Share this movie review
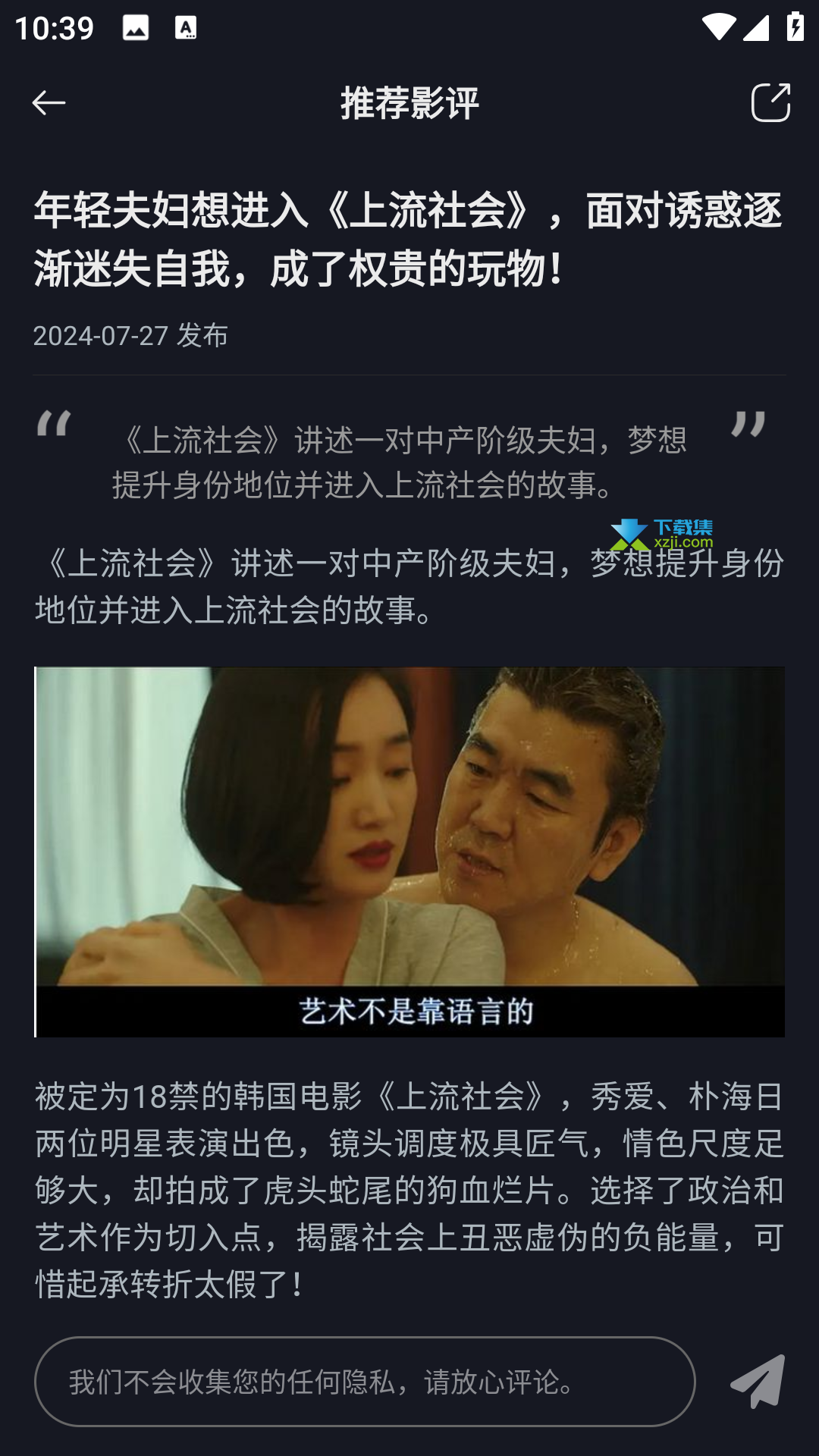The height and width of the screenshot is (1456, 819). 770,102
